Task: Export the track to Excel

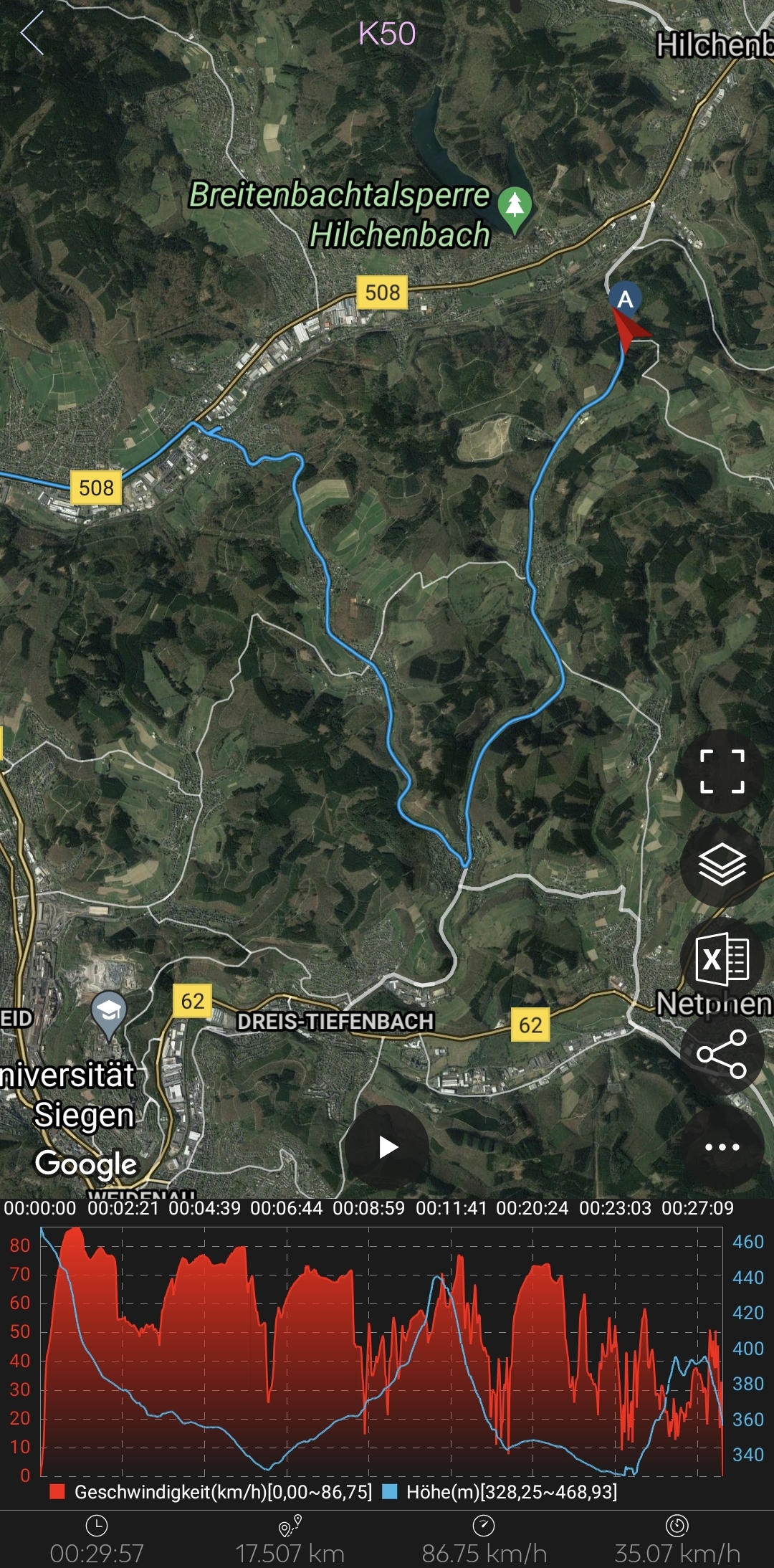Action: [722, 959]
